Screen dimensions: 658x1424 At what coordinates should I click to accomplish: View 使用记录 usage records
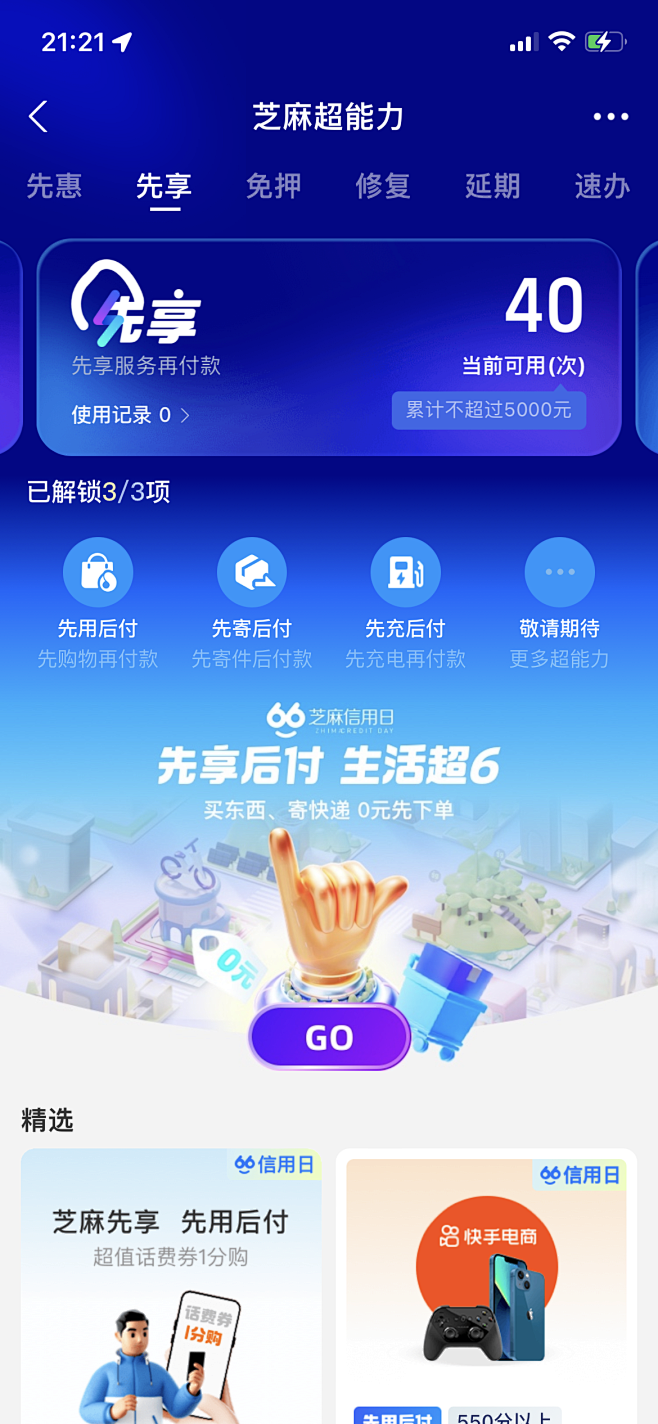point(130,415)
